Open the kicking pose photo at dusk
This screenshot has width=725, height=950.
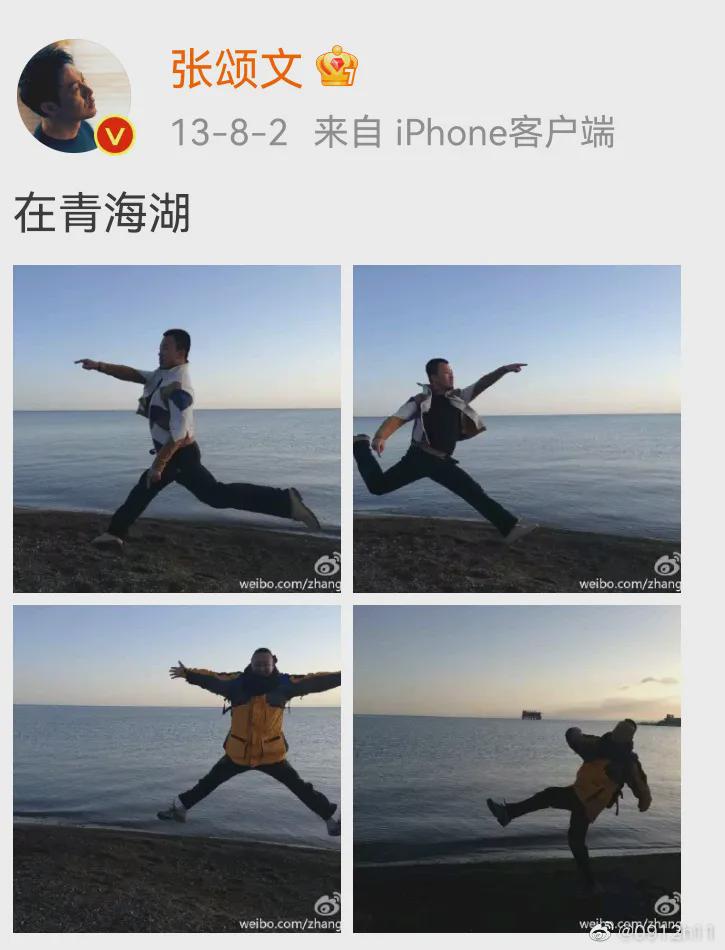tap(516, 768)
